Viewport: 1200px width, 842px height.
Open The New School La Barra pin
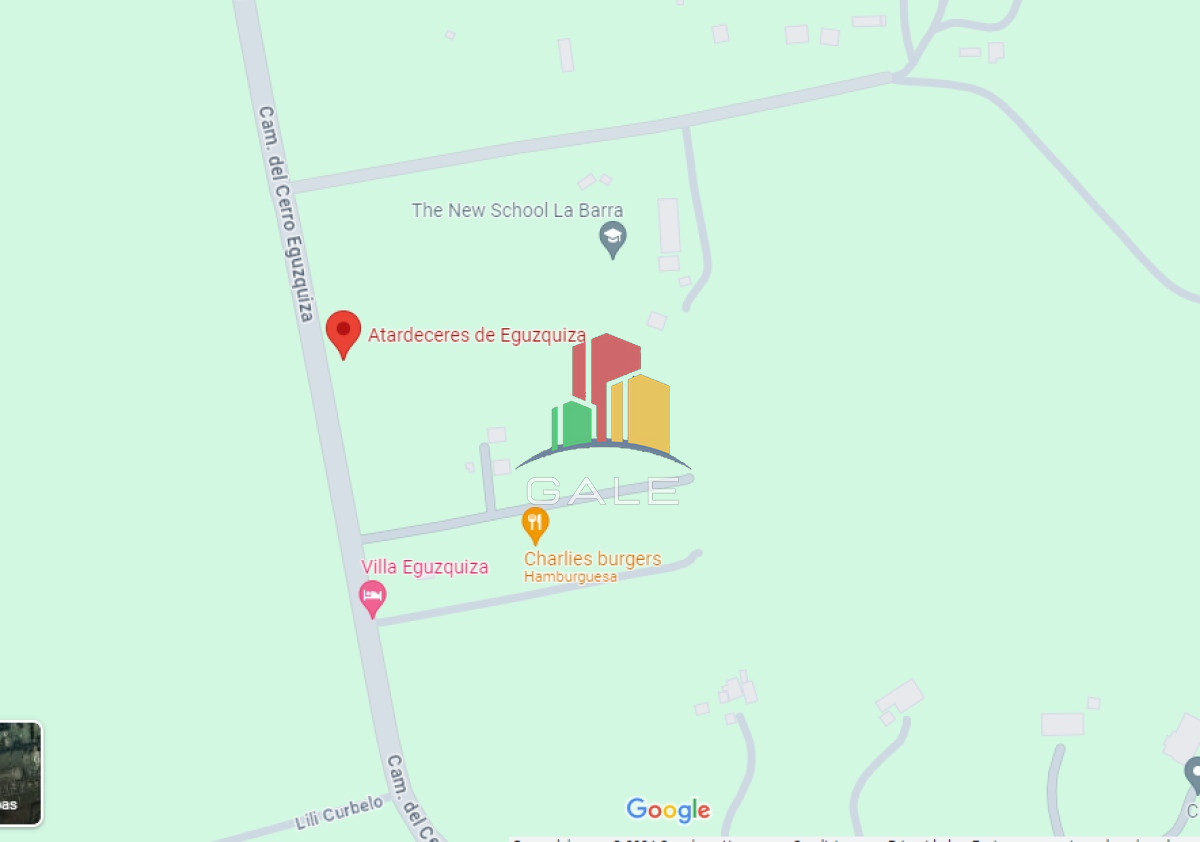click(612, 239)
